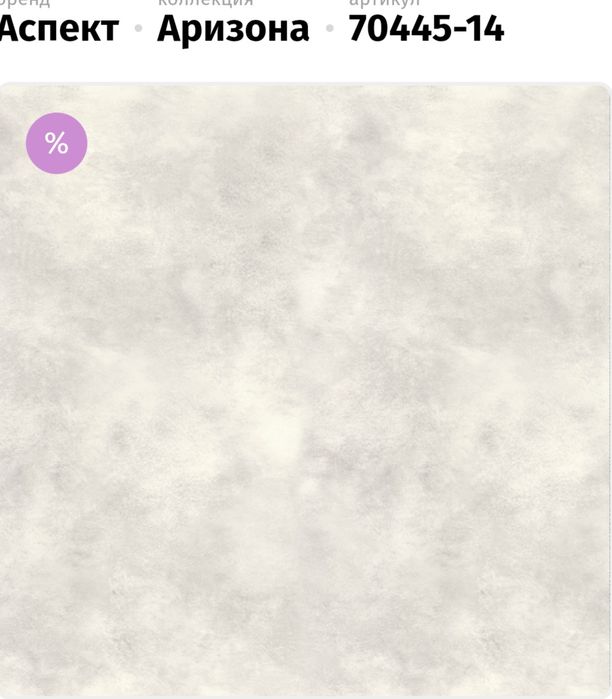Open the wallpaper product image
The width and height of the screenshot is (612, 699).
(305, 390)
